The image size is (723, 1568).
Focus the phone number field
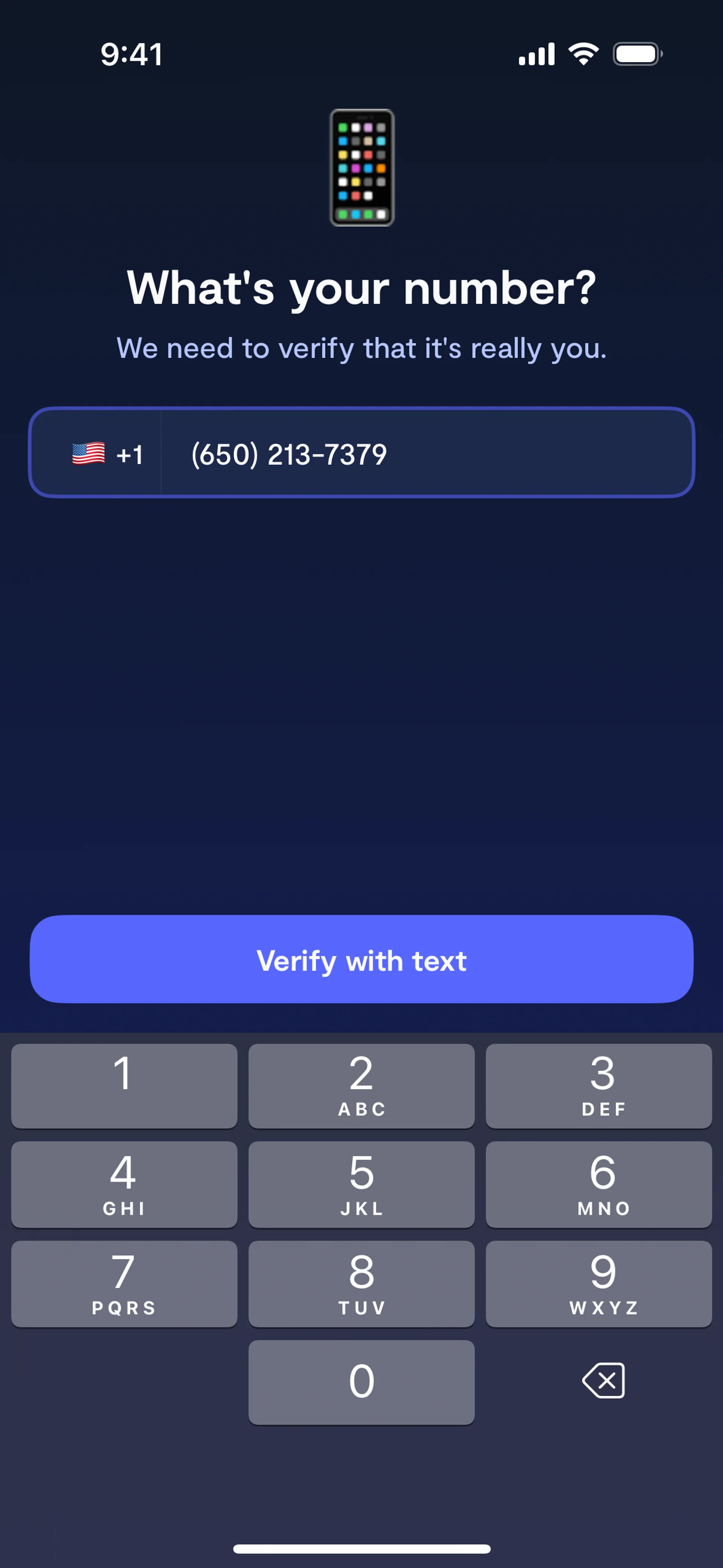coord(426,454)
